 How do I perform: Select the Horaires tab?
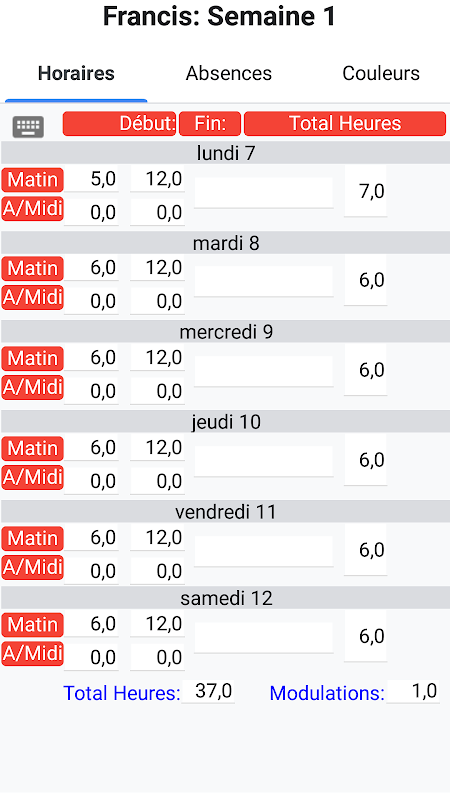(x=76, y=73)
